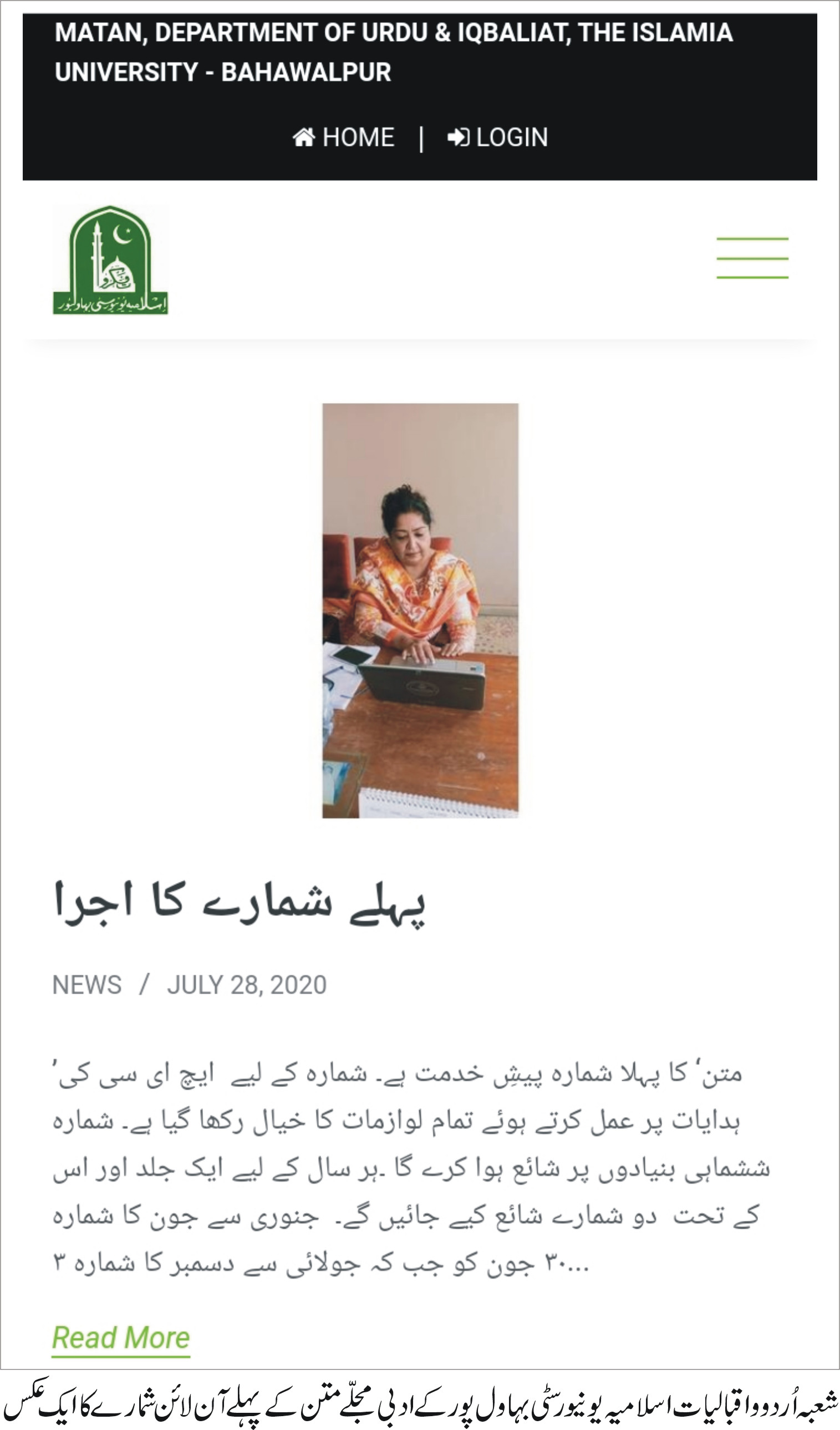The image size is (840, 1430).
Task: Select the NEWS category link
Action: (87, 985)
